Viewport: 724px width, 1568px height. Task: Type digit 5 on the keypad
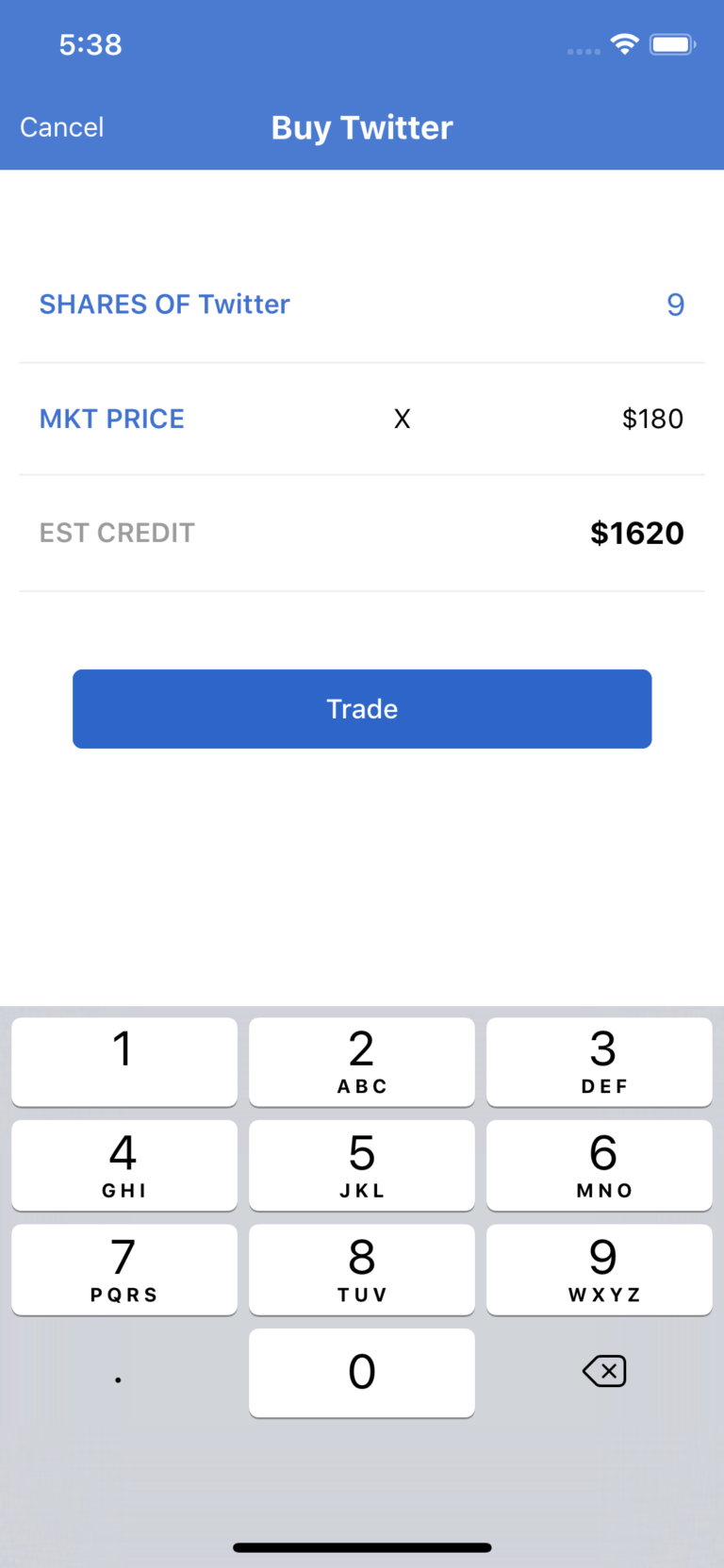(362, 1164)
